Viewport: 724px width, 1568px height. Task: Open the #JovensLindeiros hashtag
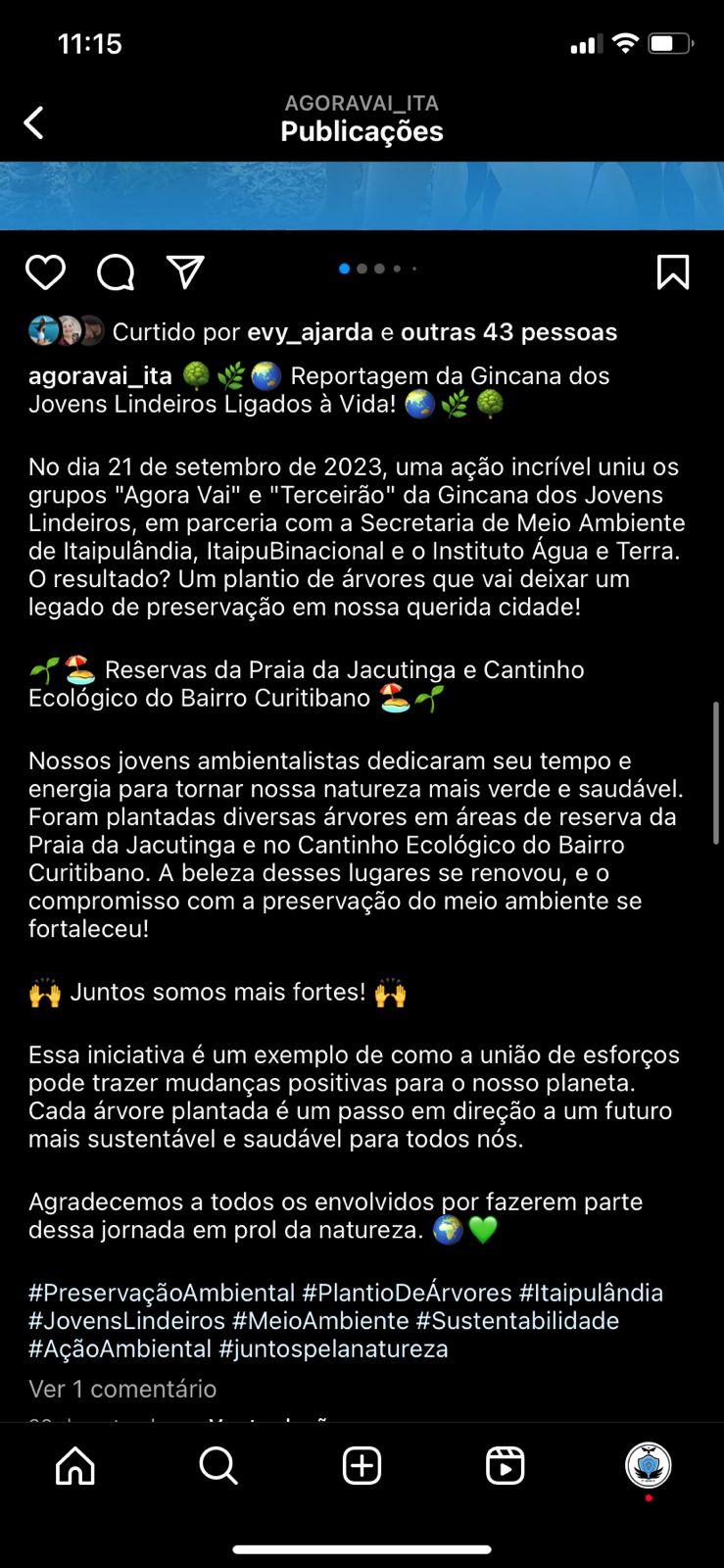coord(126,1320)
